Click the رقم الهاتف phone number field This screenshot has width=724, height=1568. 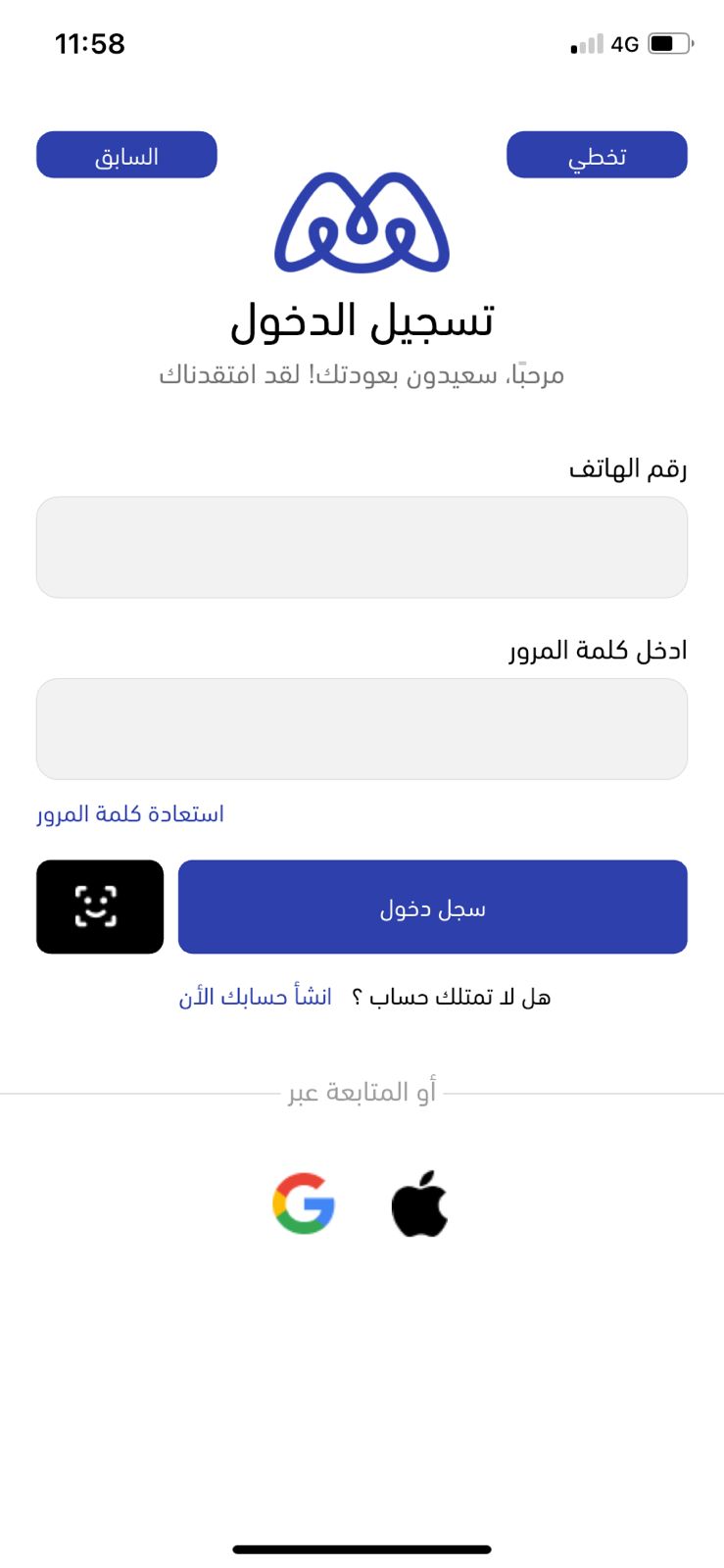coord(362,546)
